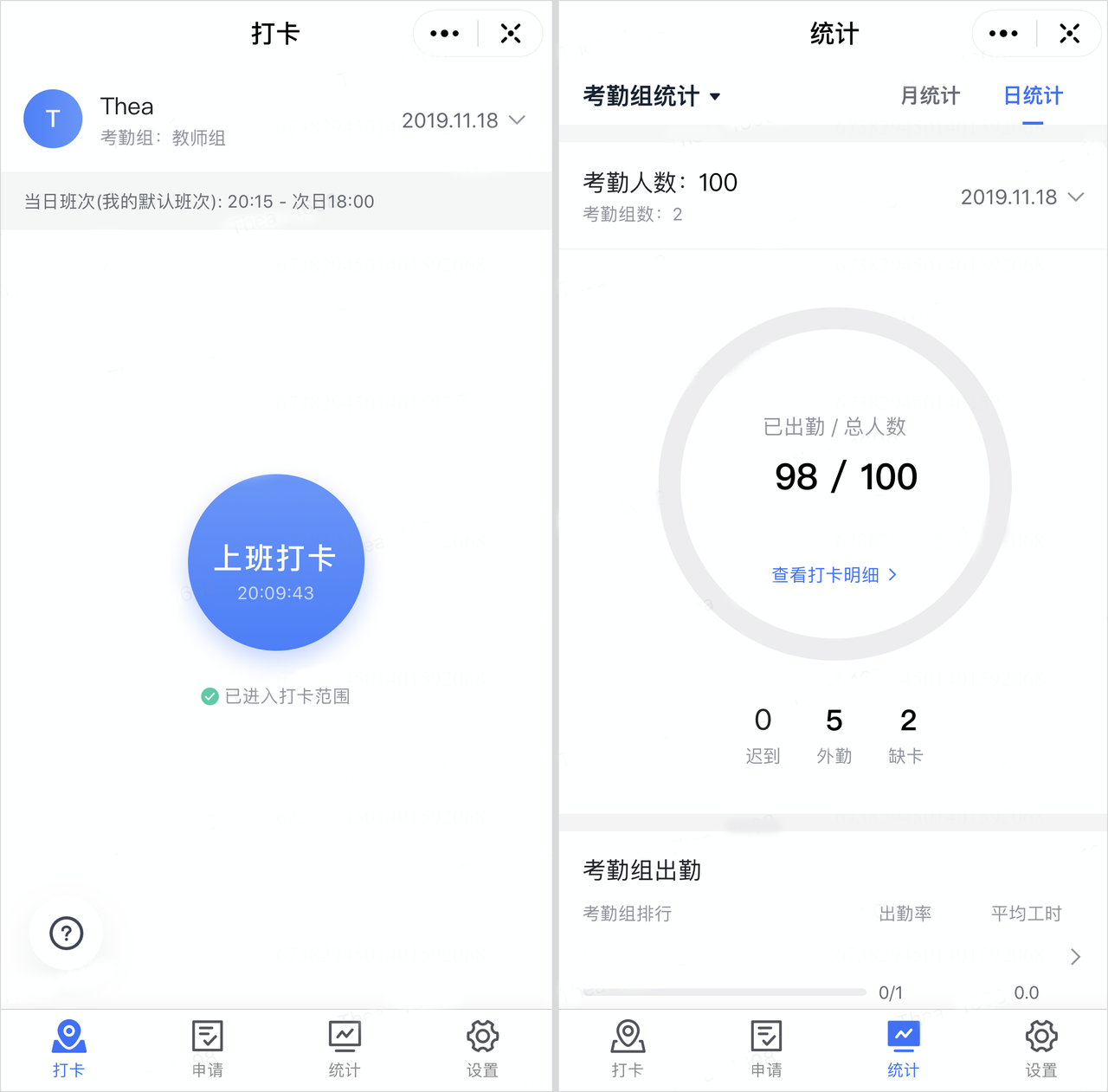Switch to 申请 tab on the 统计 screen
This screenshot has width=1108, height=1092.
pyautogui.click(x=766, y=1048)
